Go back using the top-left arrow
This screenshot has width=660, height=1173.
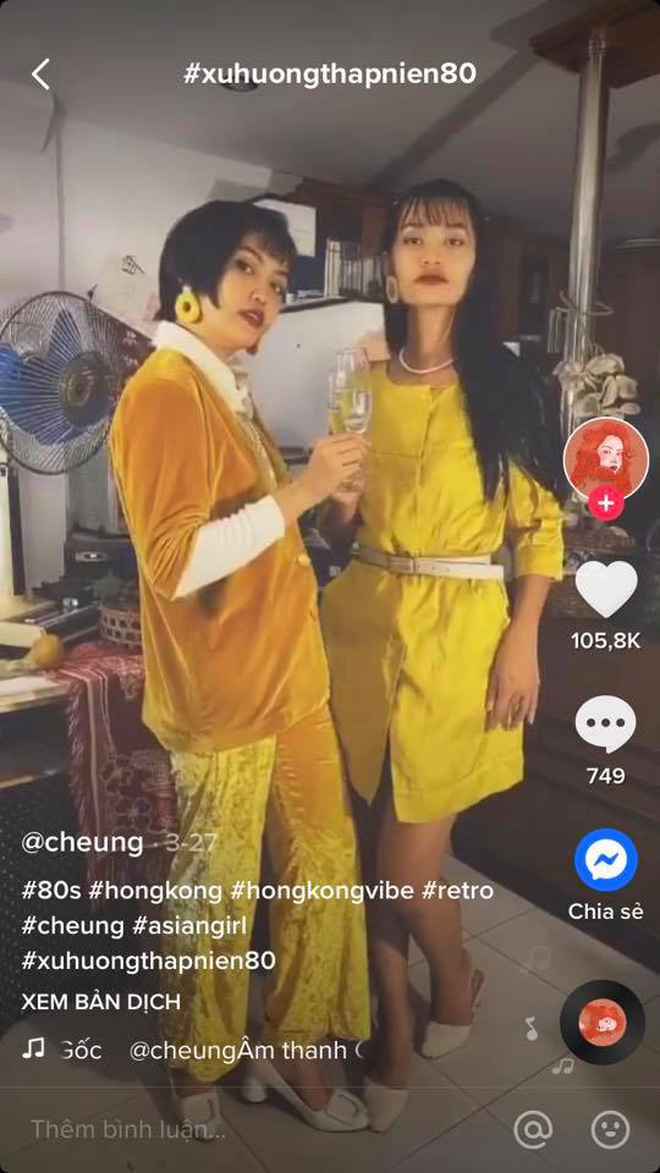click(x=40, y=74)
